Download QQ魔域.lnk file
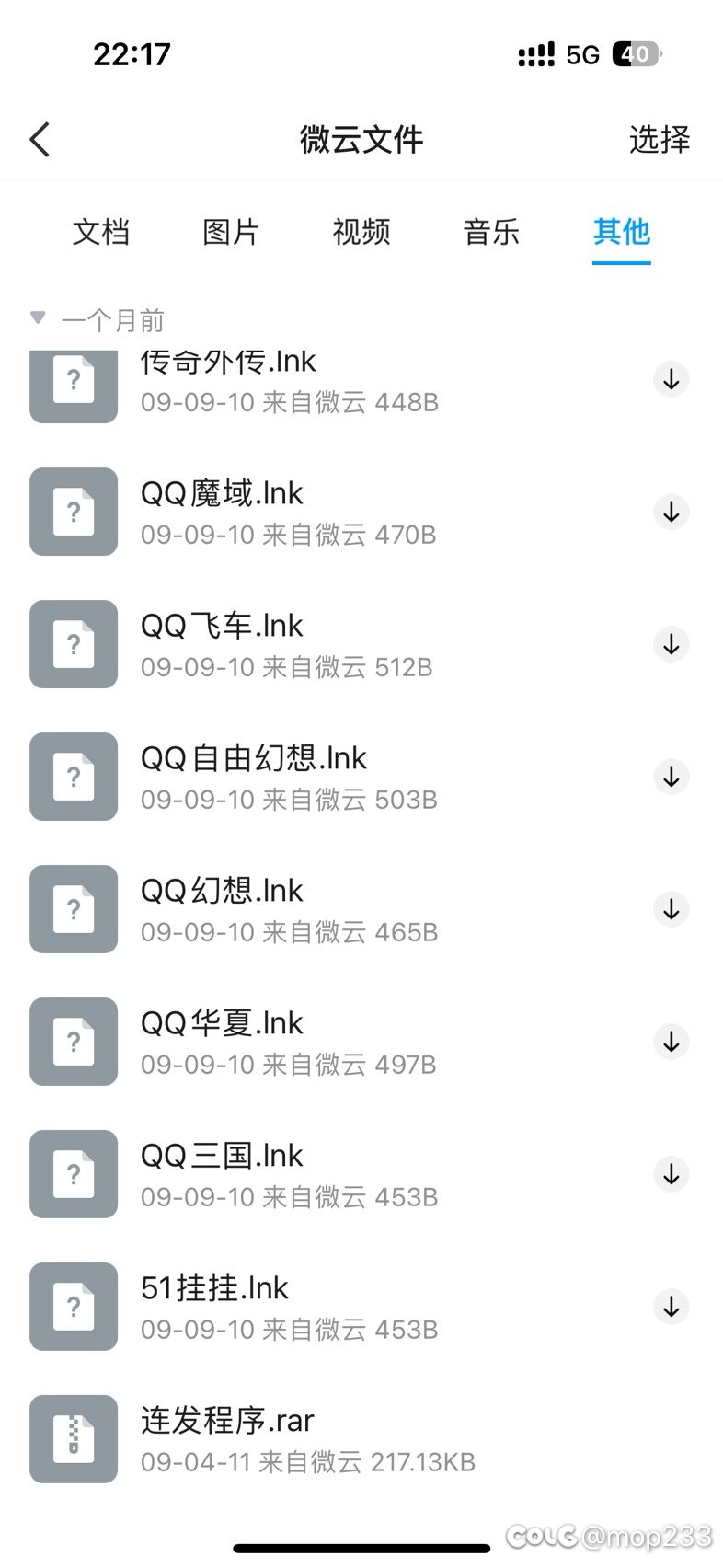This screenshot has height=1568, width=723. (x=671, y=512)
